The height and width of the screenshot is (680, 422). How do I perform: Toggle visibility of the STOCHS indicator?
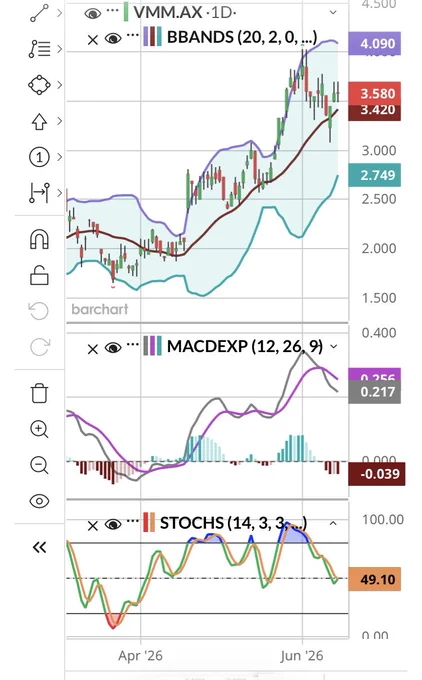[x=113, y=525]
